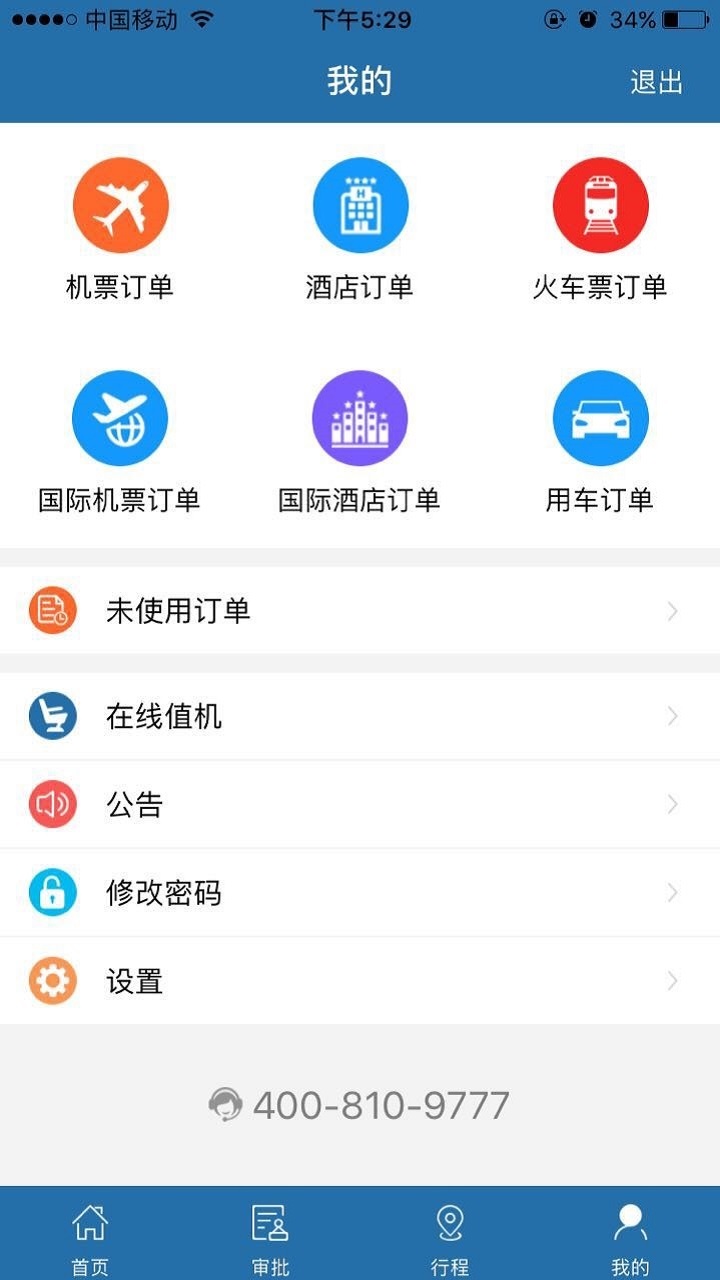Screen dimensions: 720x1280
Task: Click the unused orders (未使用订单) clock icon
Action: (52, 610)
